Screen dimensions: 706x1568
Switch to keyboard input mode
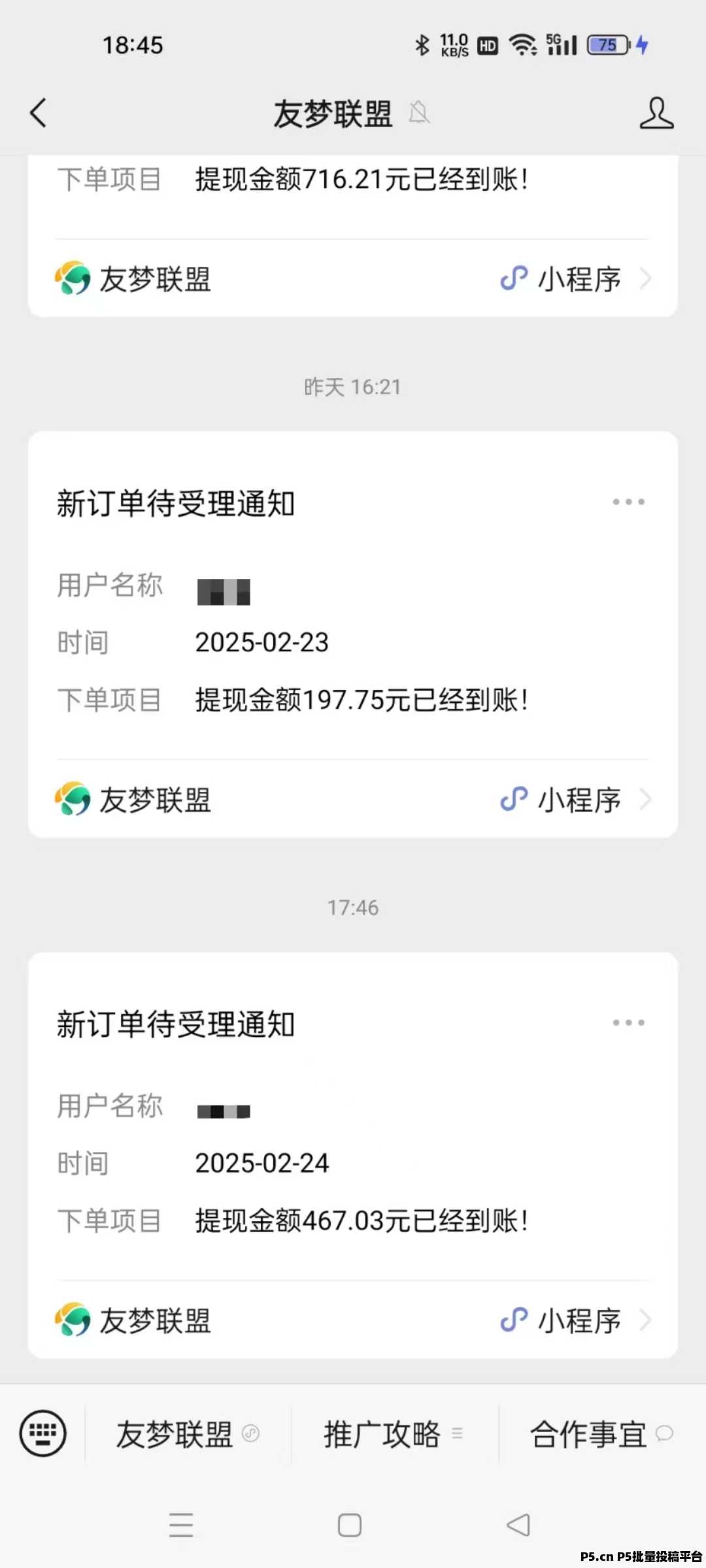coord(43,1433)
